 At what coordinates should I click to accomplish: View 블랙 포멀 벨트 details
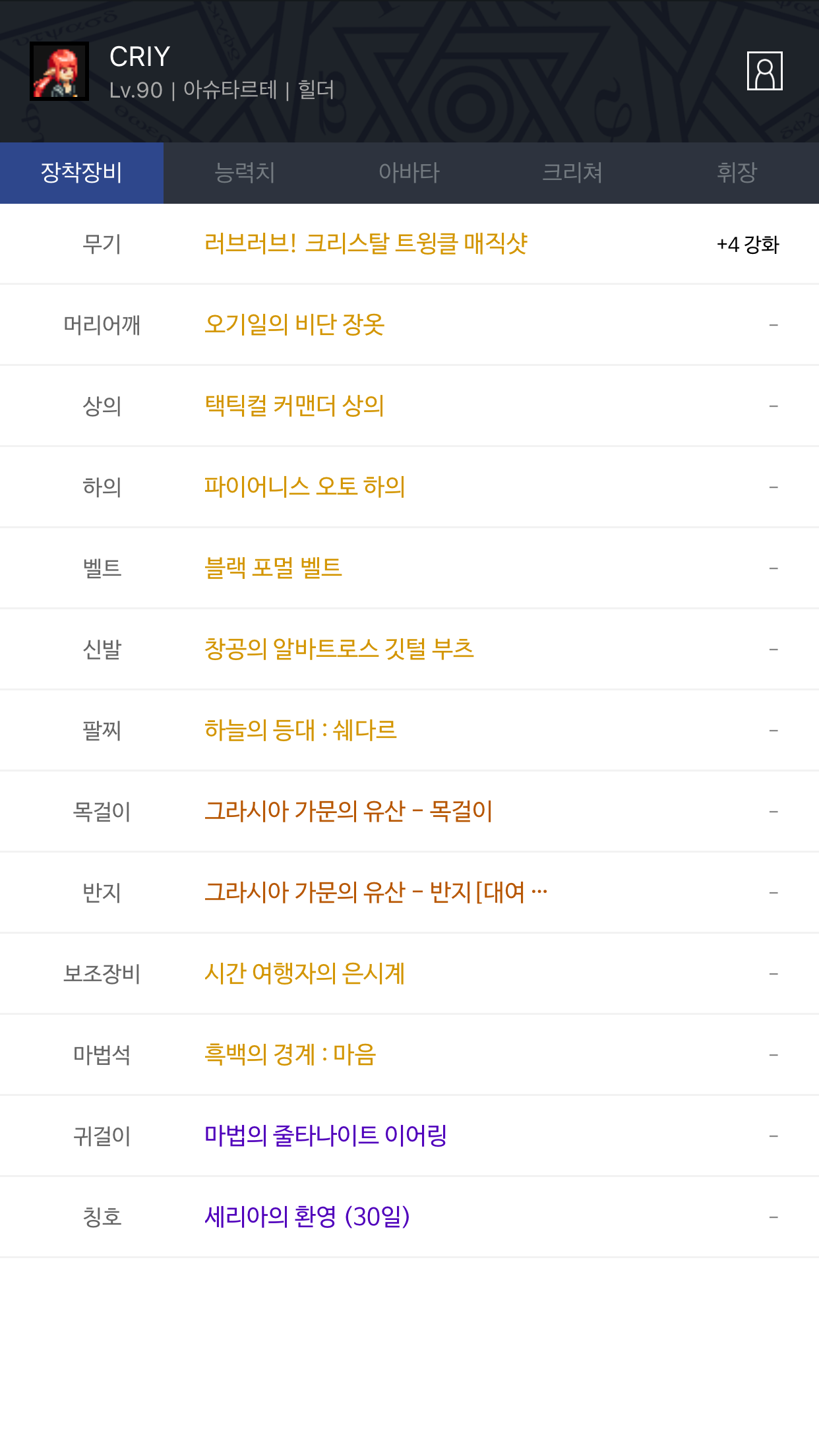(274, 568)
